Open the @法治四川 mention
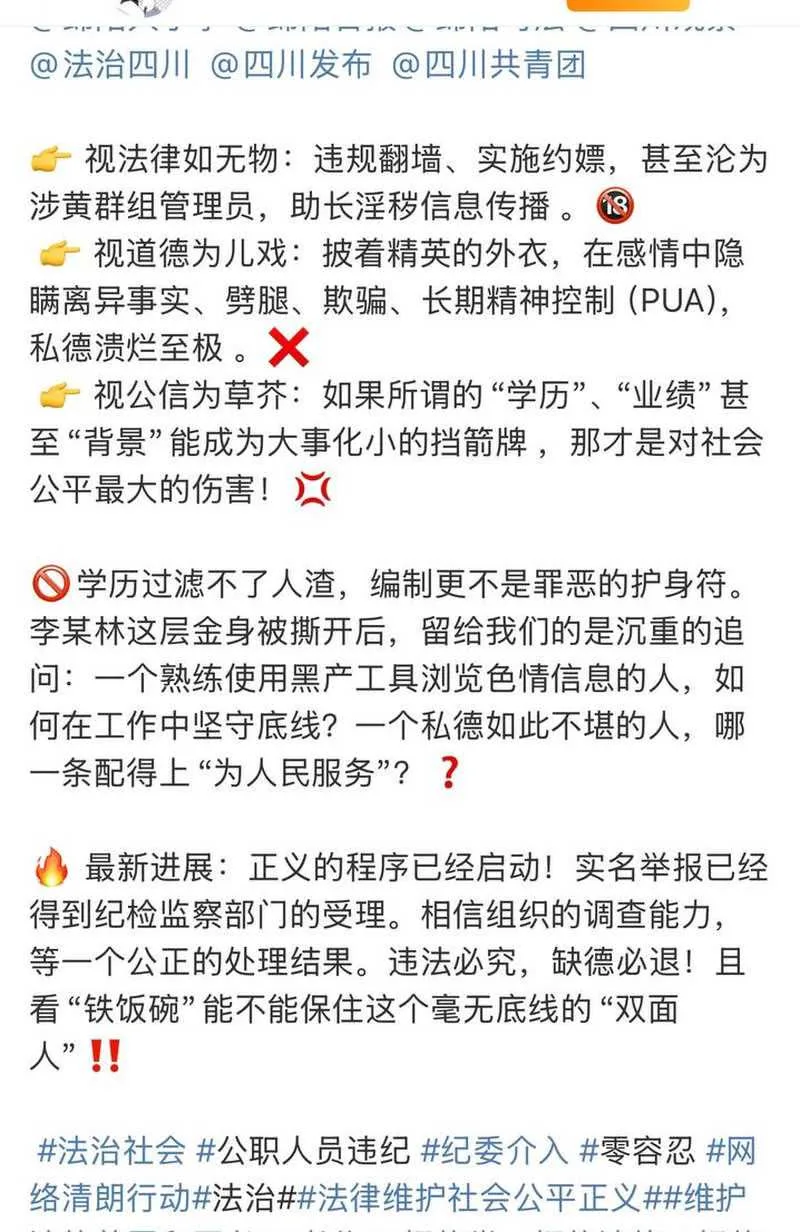Screen dimensions: 800x1232 [110, 65]
